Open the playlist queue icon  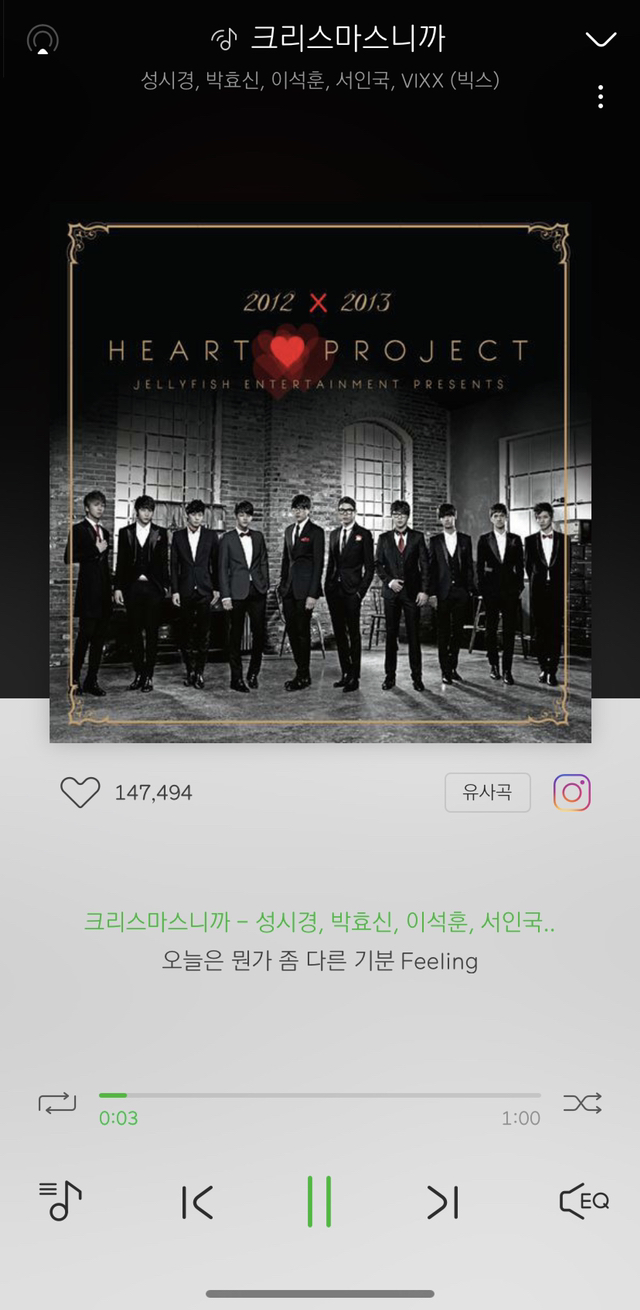point(61,1201)
